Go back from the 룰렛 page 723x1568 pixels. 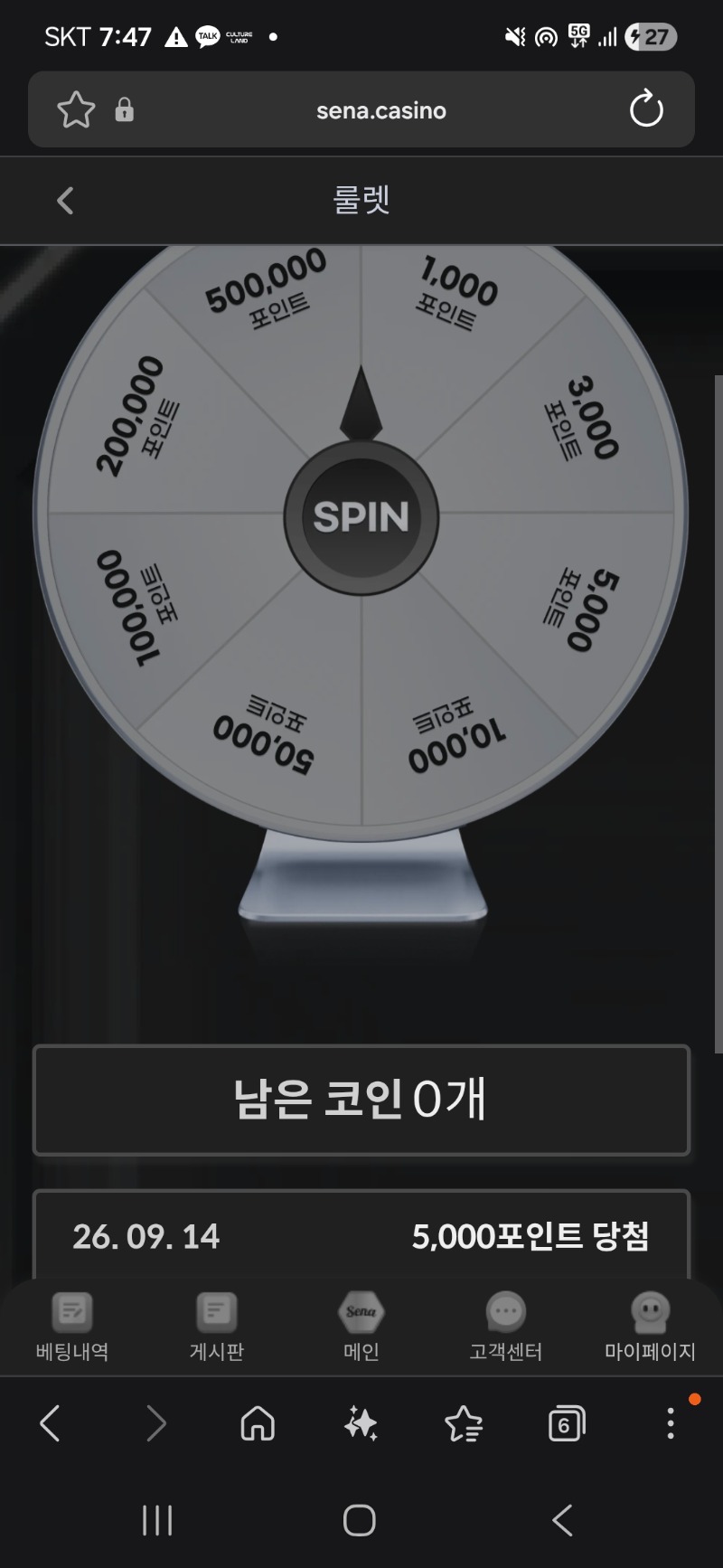[65, 200]
